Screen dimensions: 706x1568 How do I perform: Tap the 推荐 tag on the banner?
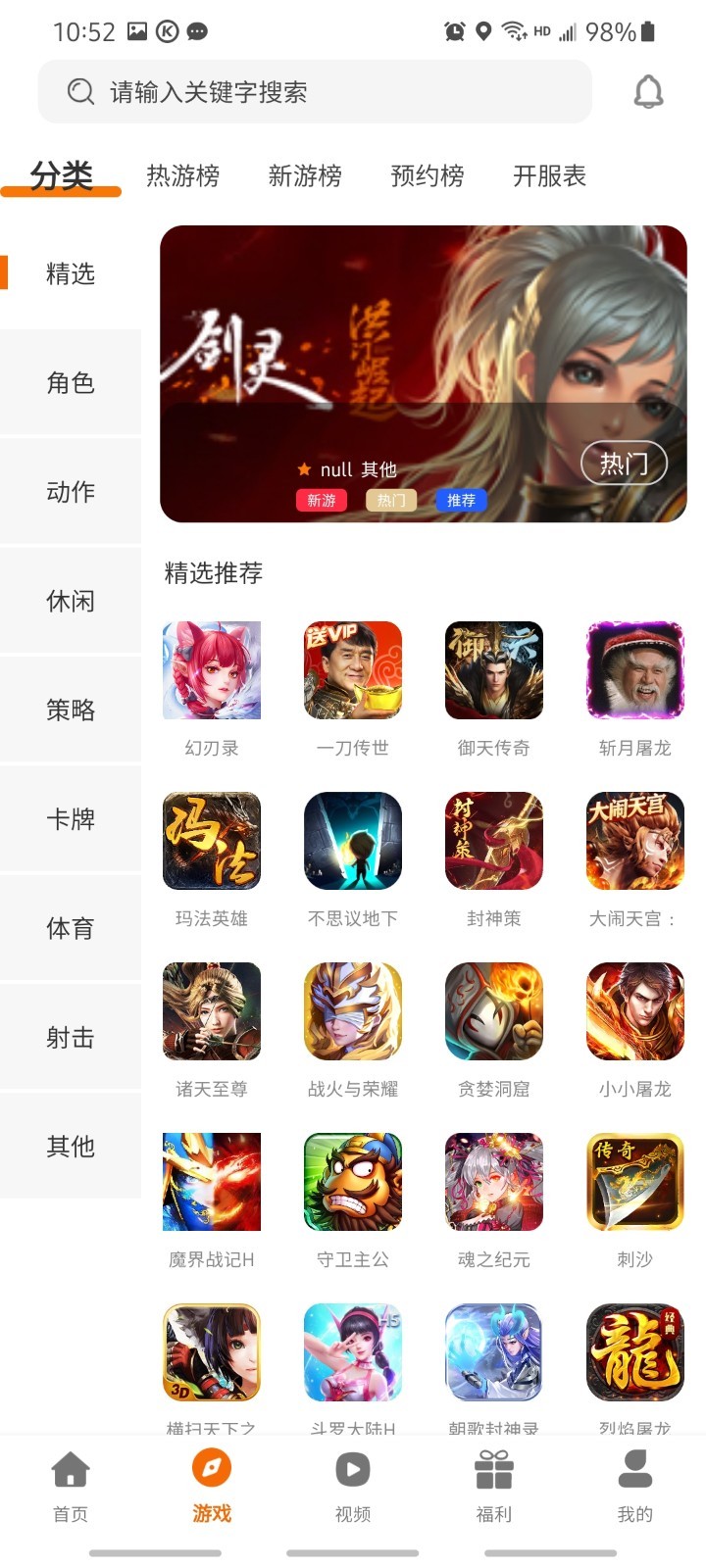pos(461,501)
